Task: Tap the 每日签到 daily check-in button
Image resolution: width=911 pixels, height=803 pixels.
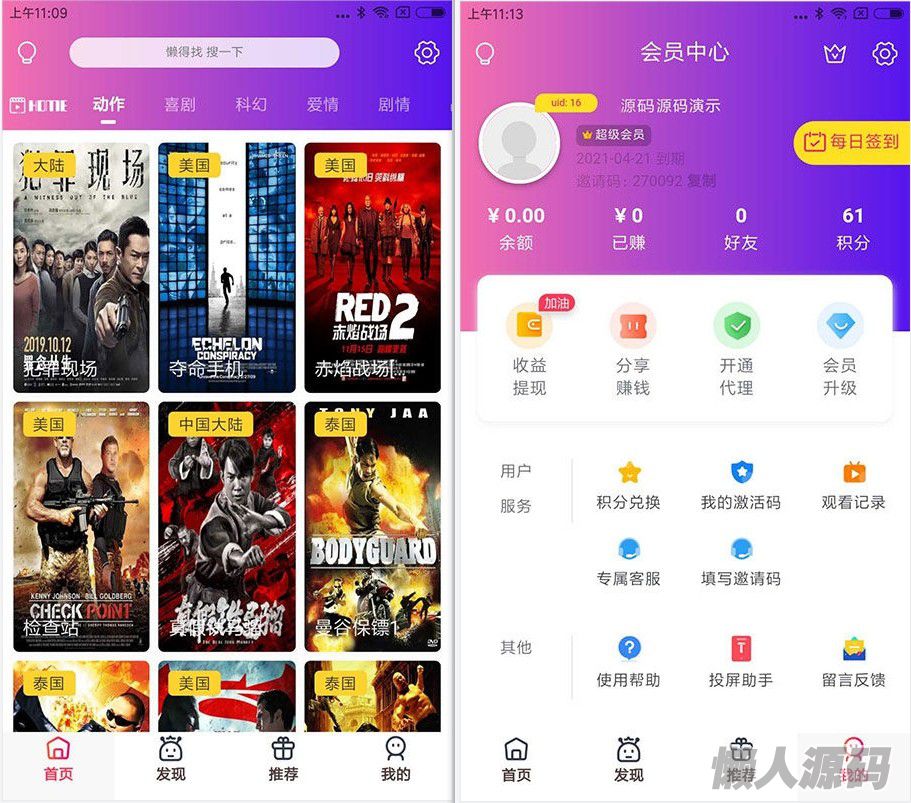Action: (x=852, y=142)
